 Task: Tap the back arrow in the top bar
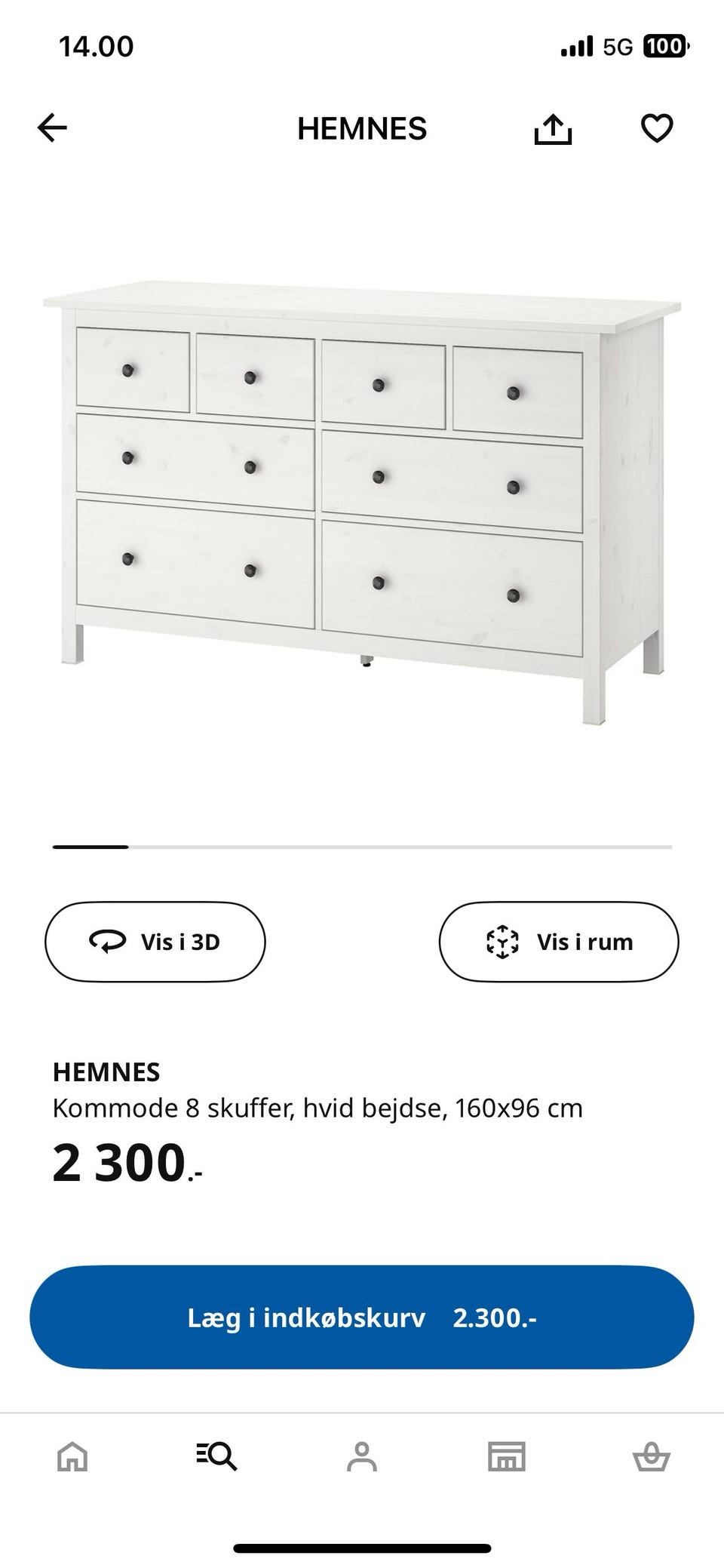pyautogui.click(x=51, y=128)
